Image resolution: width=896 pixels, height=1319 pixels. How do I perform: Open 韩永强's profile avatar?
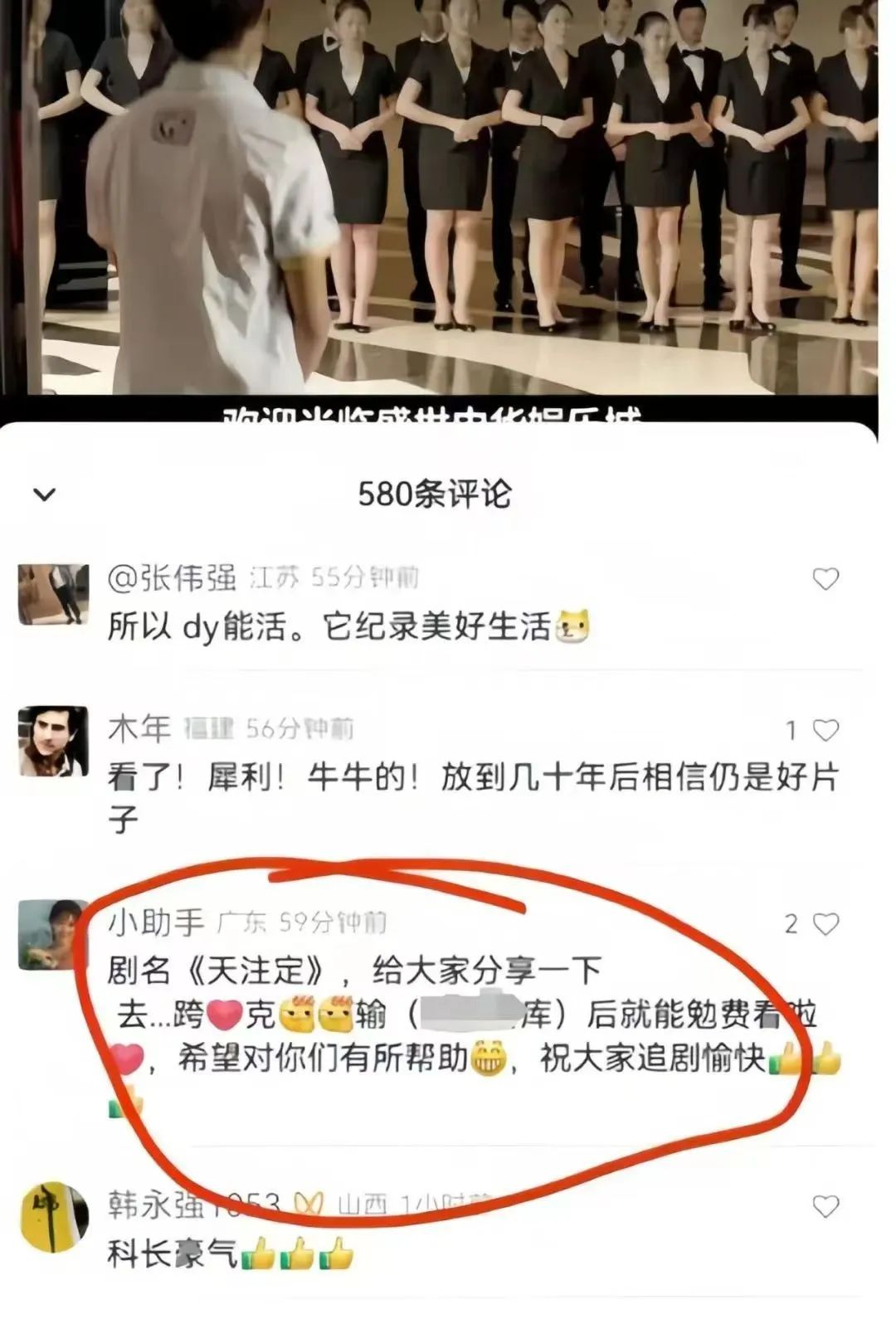pos(53,1217)
